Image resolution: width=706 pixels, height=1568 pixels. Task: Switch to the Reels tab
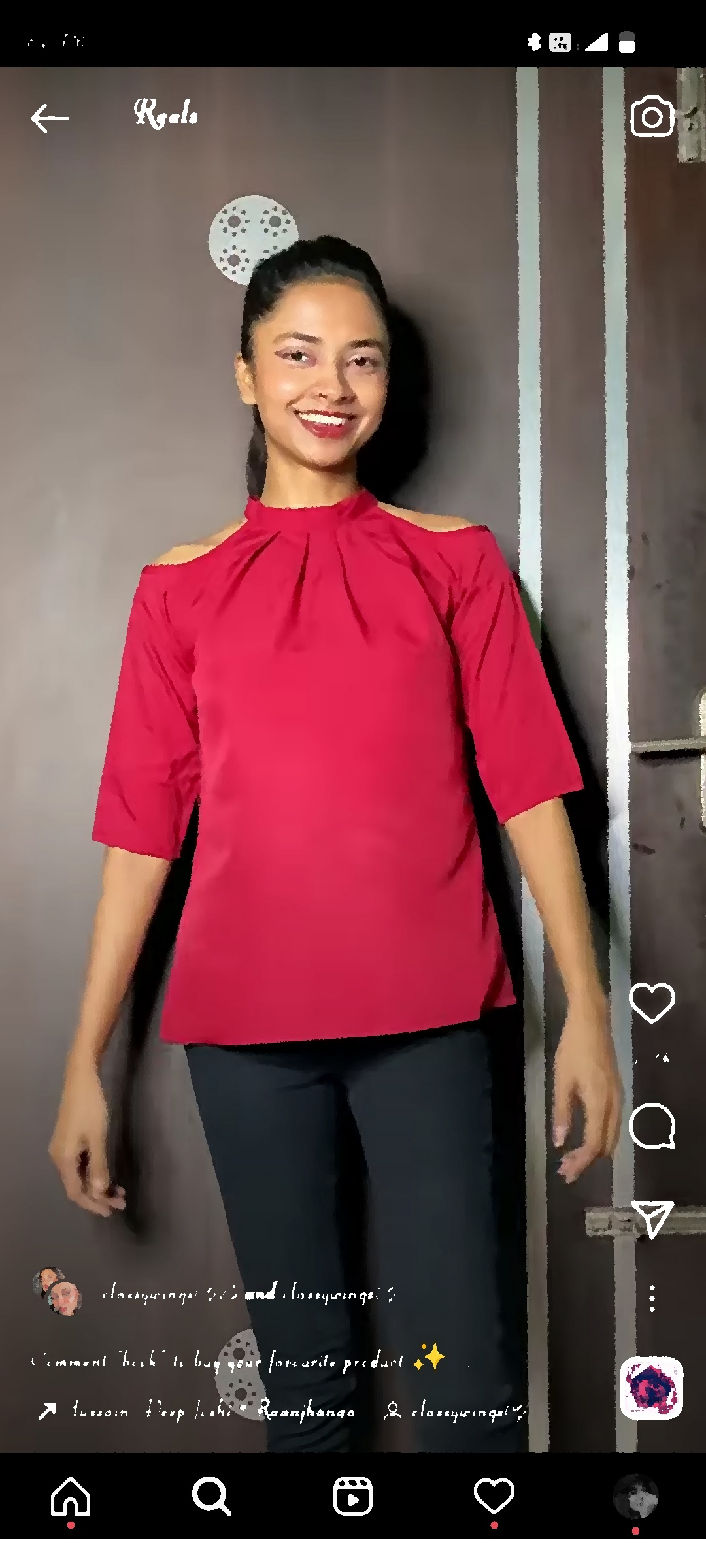(353, 1496)
